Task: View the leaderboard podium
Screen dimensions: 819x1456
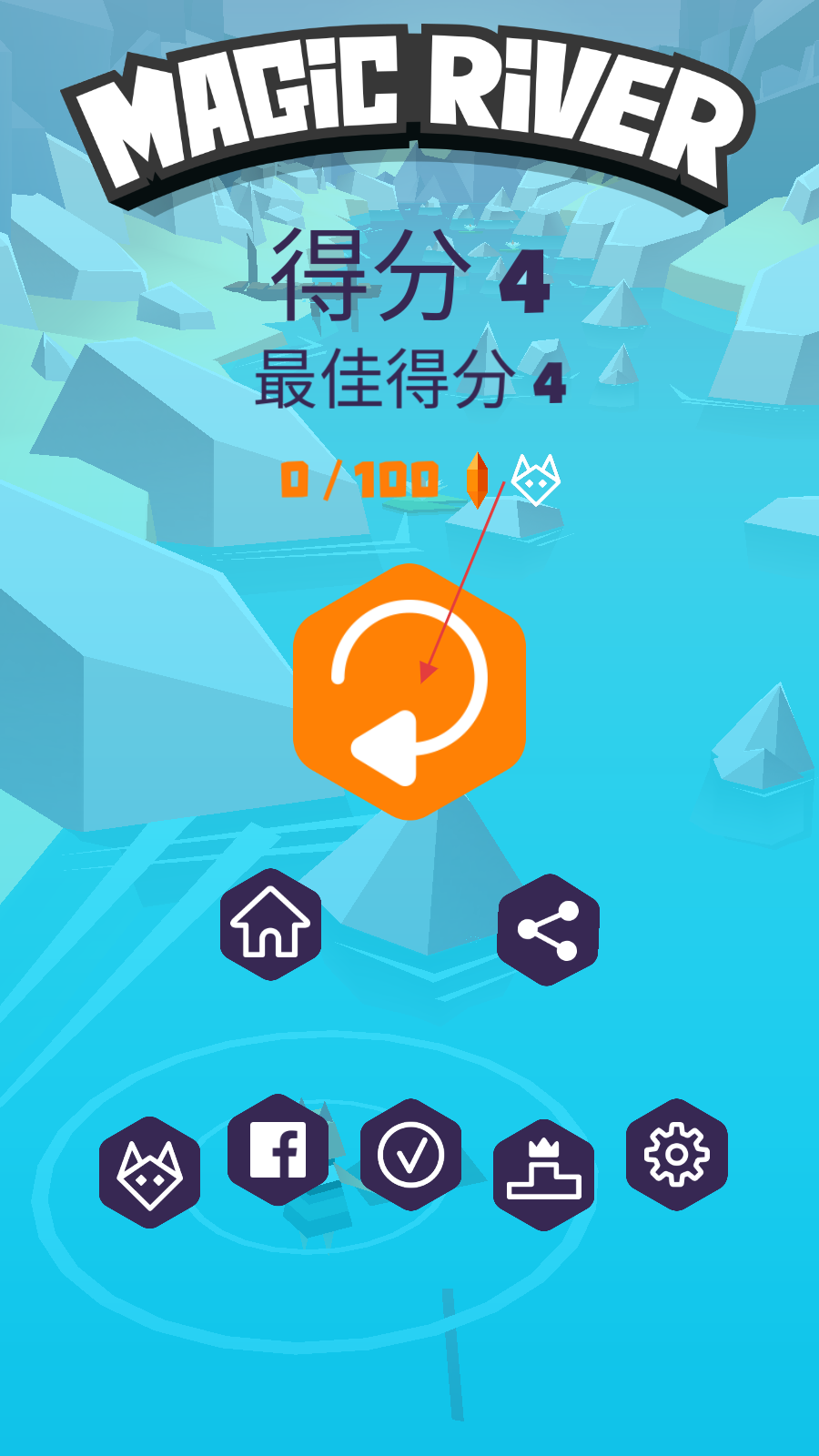Action: [x=543, y=1175]
